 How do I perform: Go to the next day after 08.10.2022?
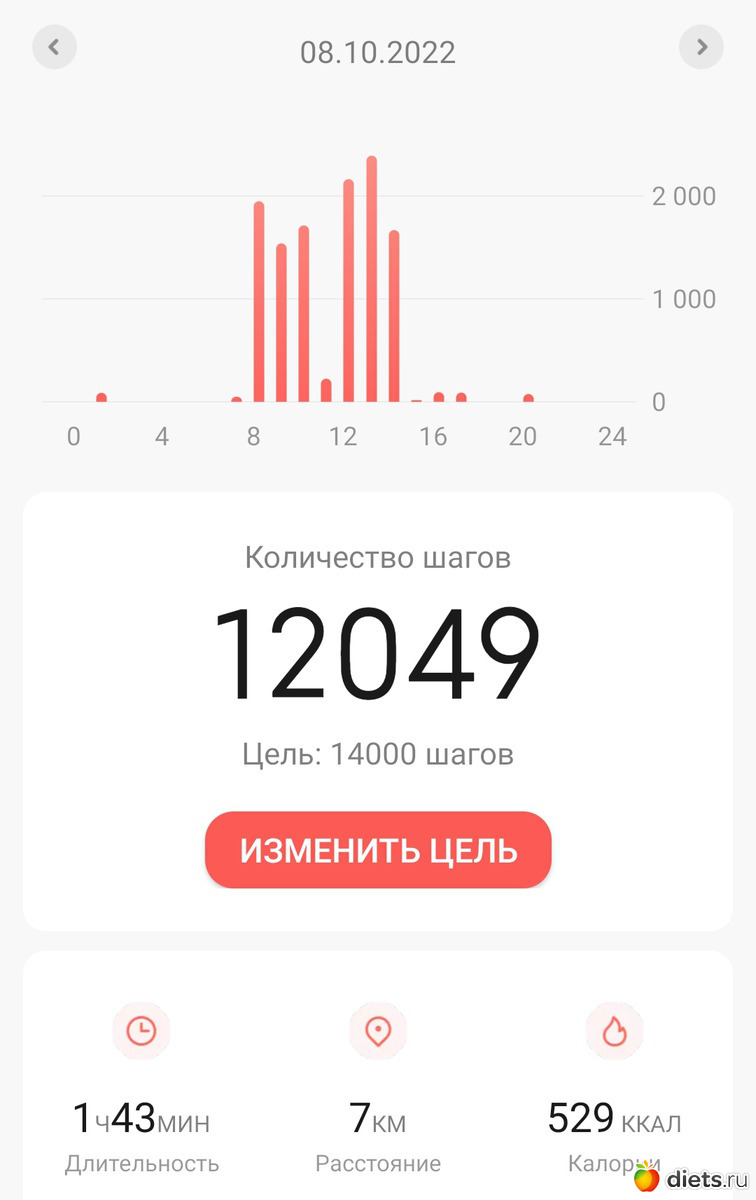[x=701, y=47]
